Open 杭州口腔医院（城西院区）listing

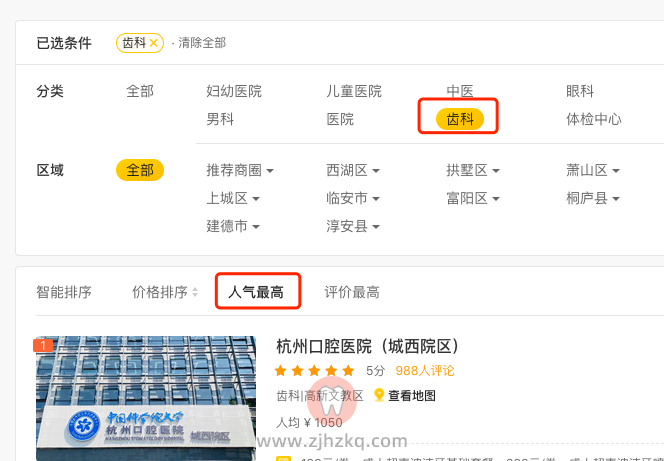(x=367, y=346)
